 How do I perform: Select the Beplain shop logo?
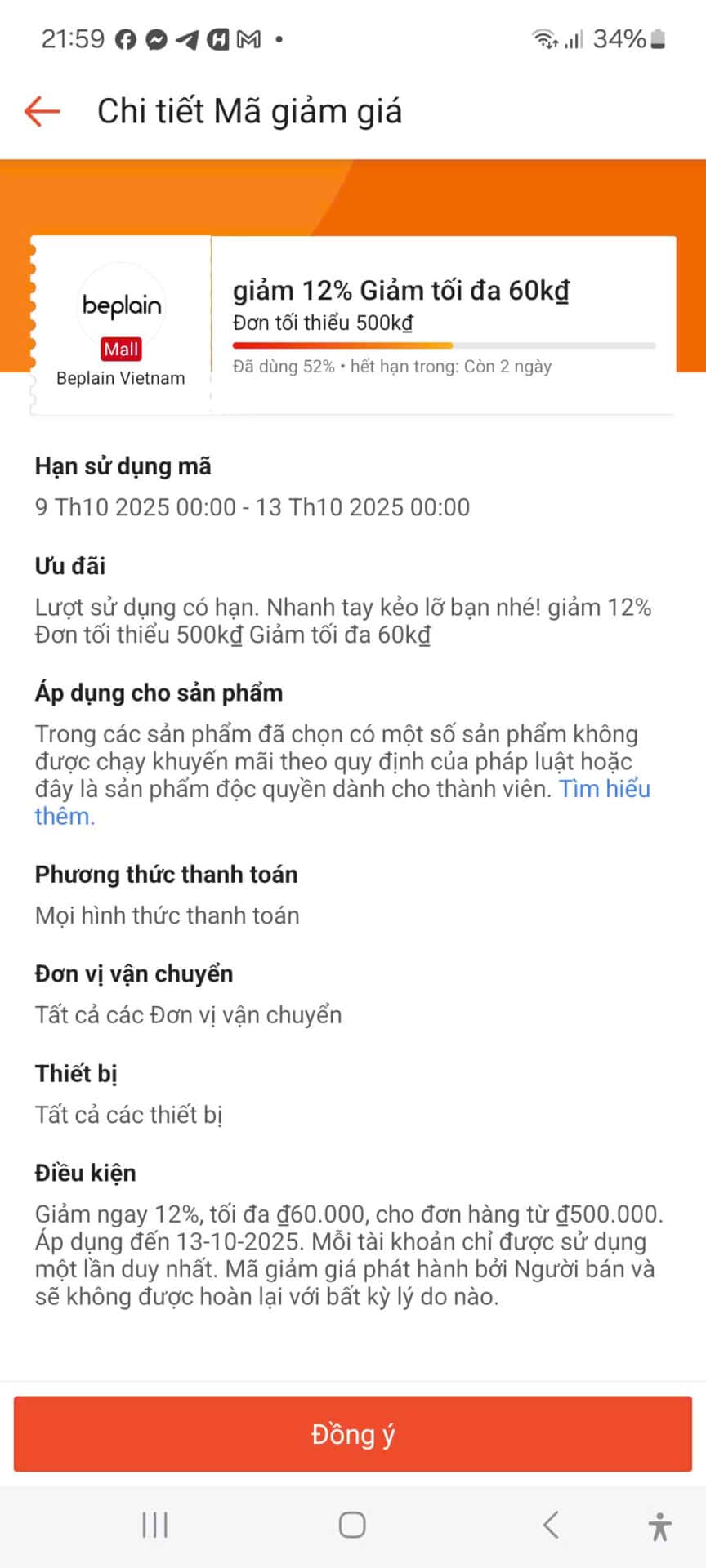pyautogui.click(x=121, y=306)
